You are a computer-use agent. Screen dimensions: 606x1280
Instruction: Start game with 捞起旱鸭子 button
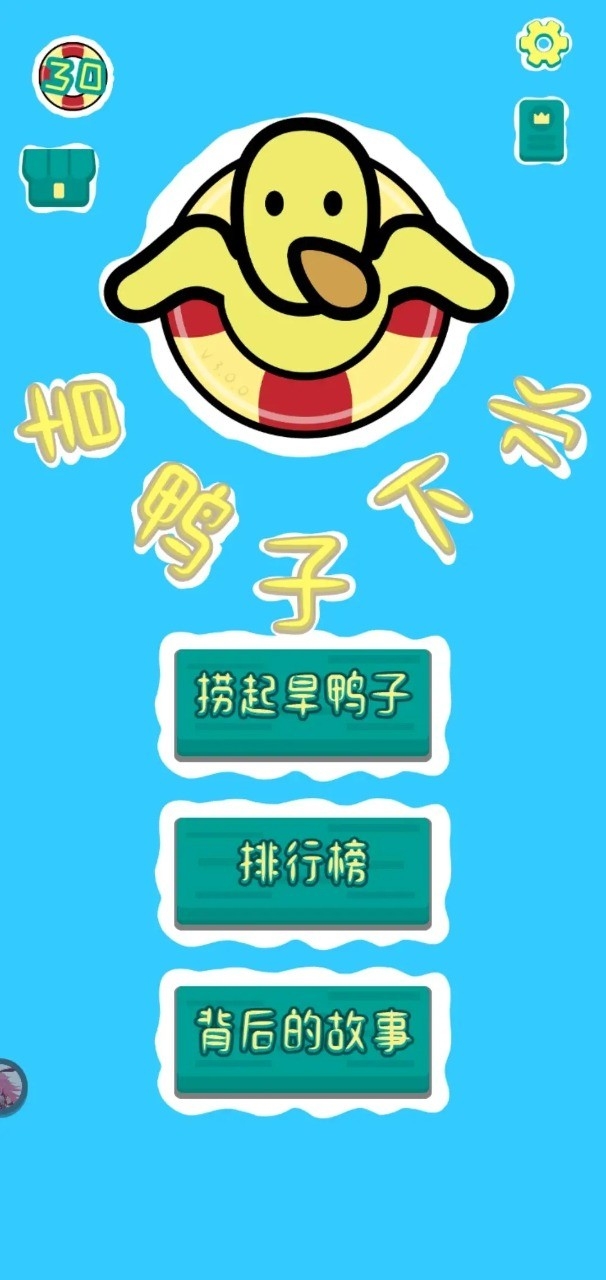303,704
